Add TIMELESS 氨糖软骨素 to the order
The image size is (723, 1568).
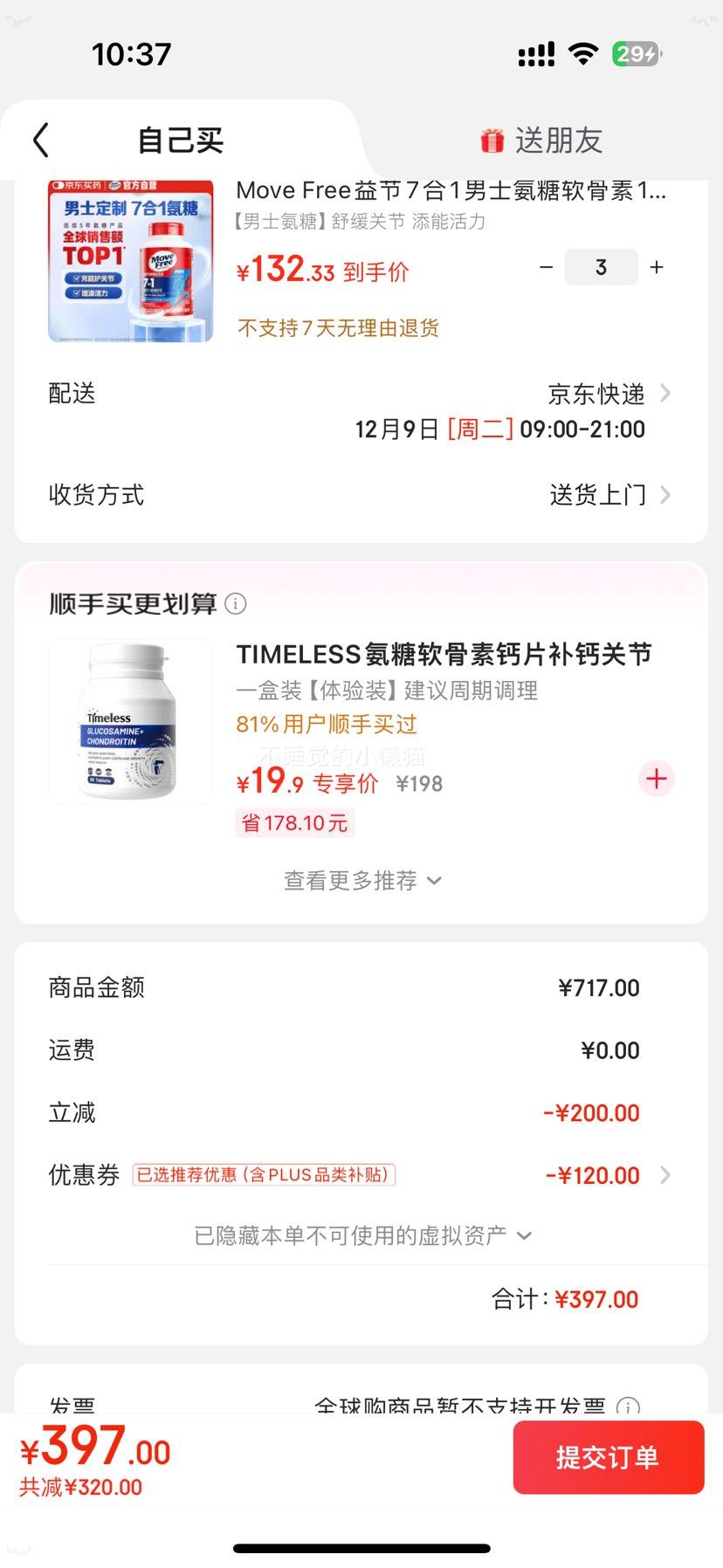[657, 779]
